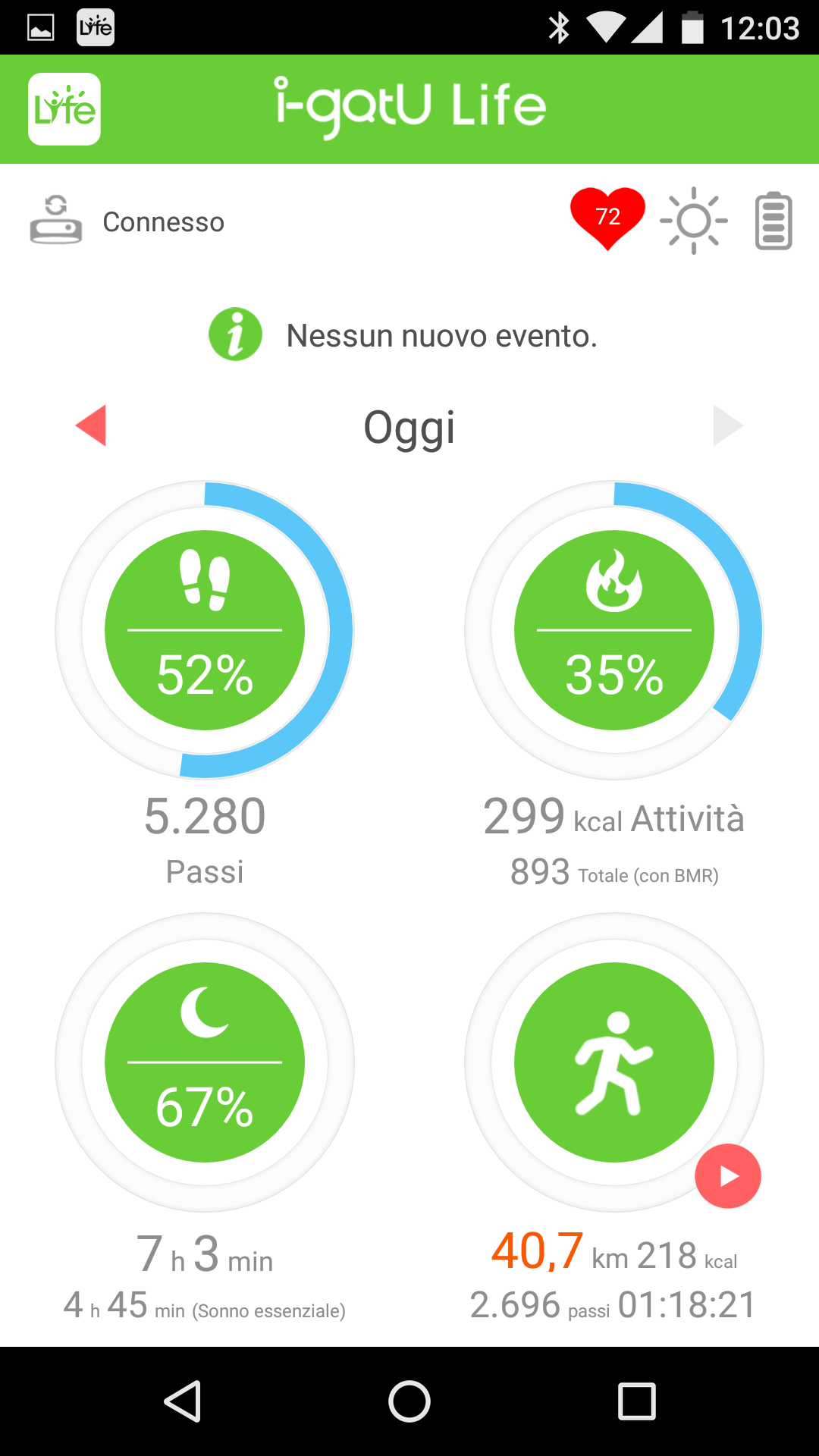
Task: Open the steps circle showing 52%
Action: pos(205,629)
